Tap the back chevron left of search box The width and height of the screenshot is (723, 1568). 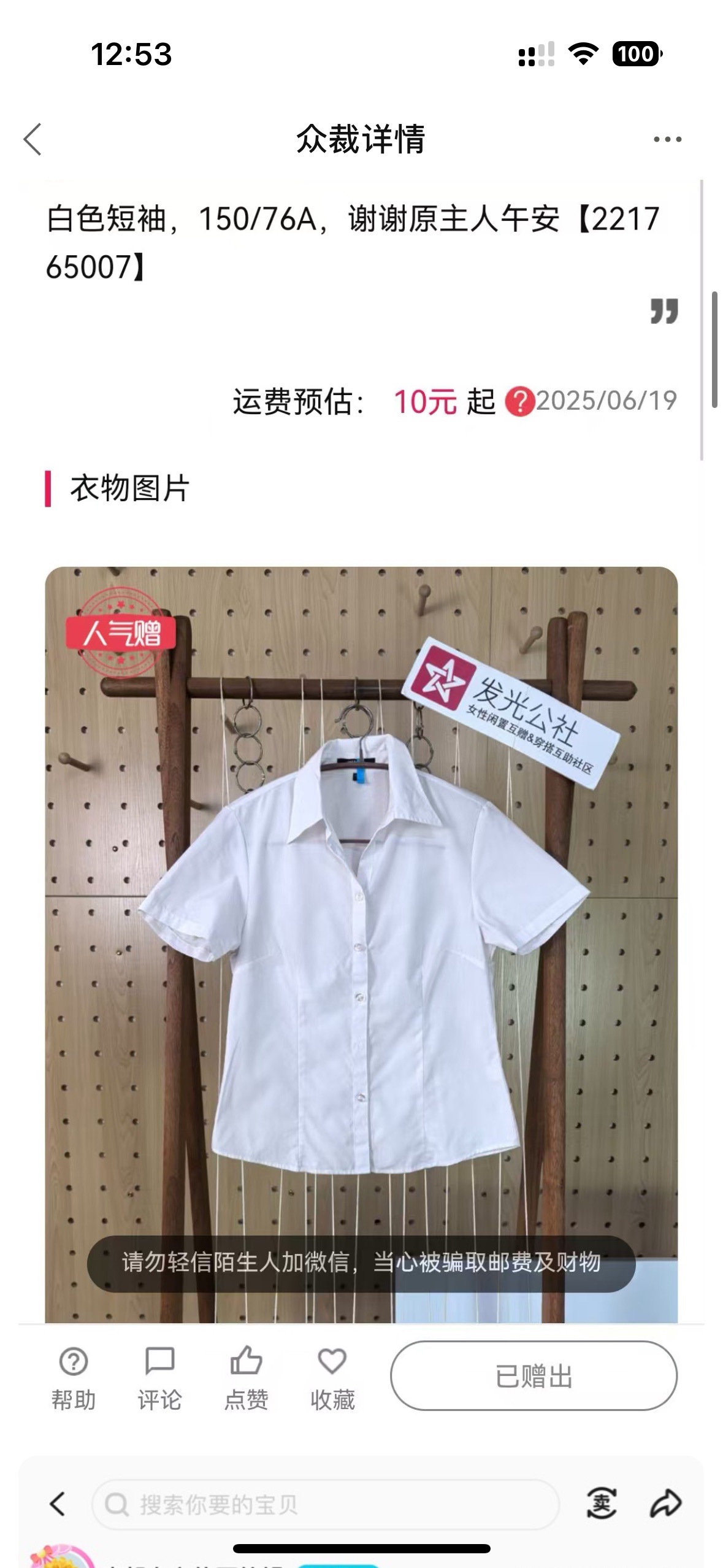58,1504
